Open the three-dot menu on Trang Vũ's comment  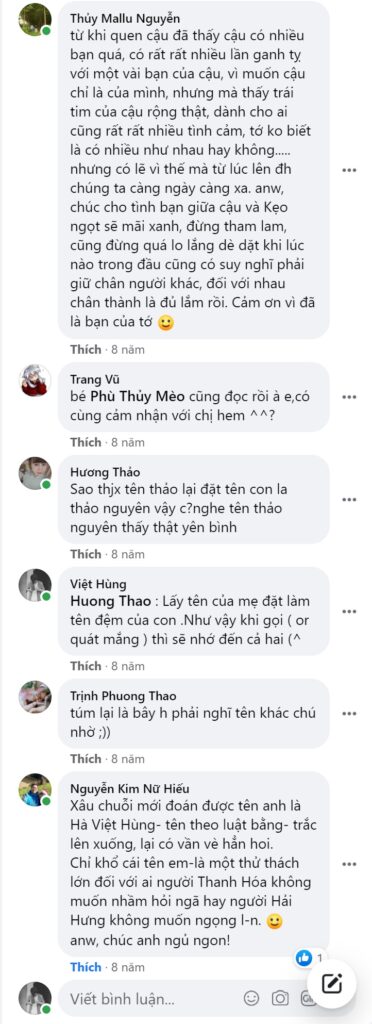pyautogui.click(x=350, y=397)
